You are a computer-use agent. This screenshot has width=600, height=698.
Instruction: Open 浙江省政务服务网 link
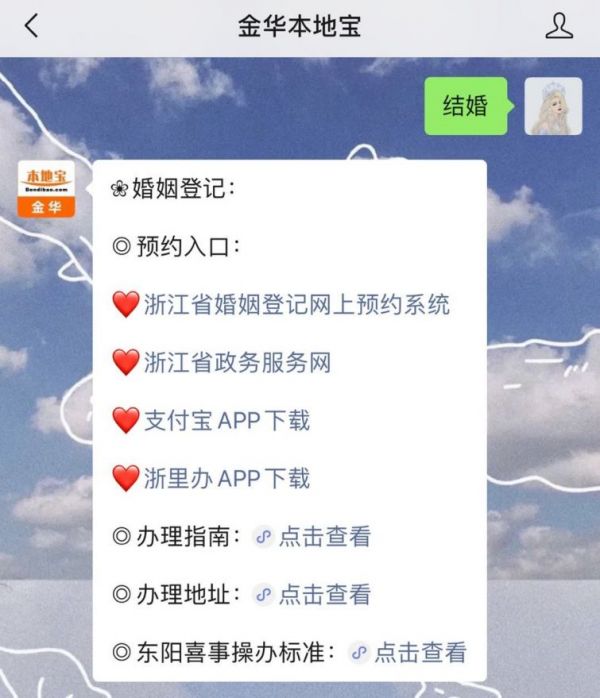(237, 362)
